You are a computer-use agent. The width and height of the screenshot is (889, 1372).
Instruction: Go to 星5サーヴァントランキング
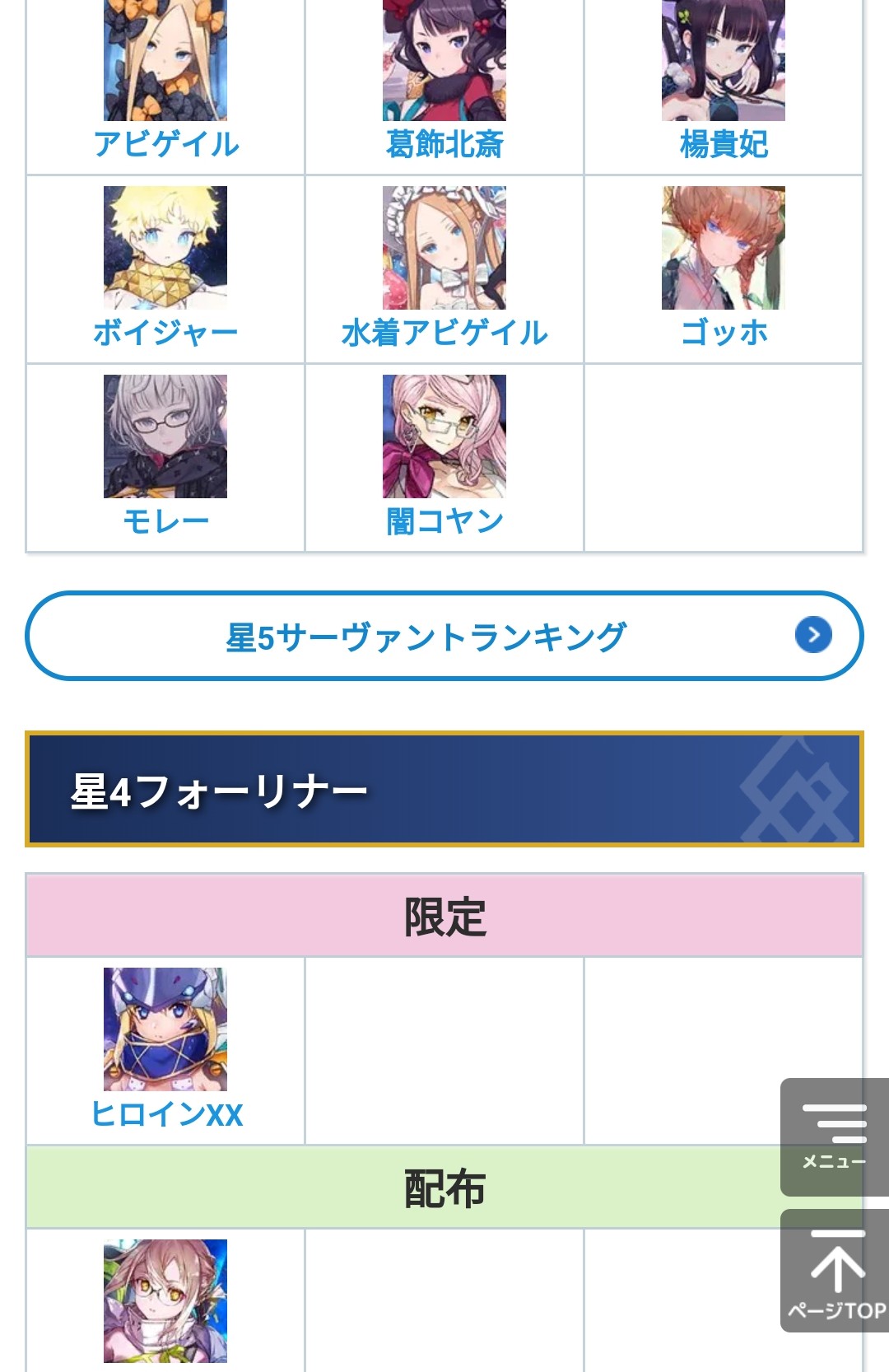click(x=444, y=636)
